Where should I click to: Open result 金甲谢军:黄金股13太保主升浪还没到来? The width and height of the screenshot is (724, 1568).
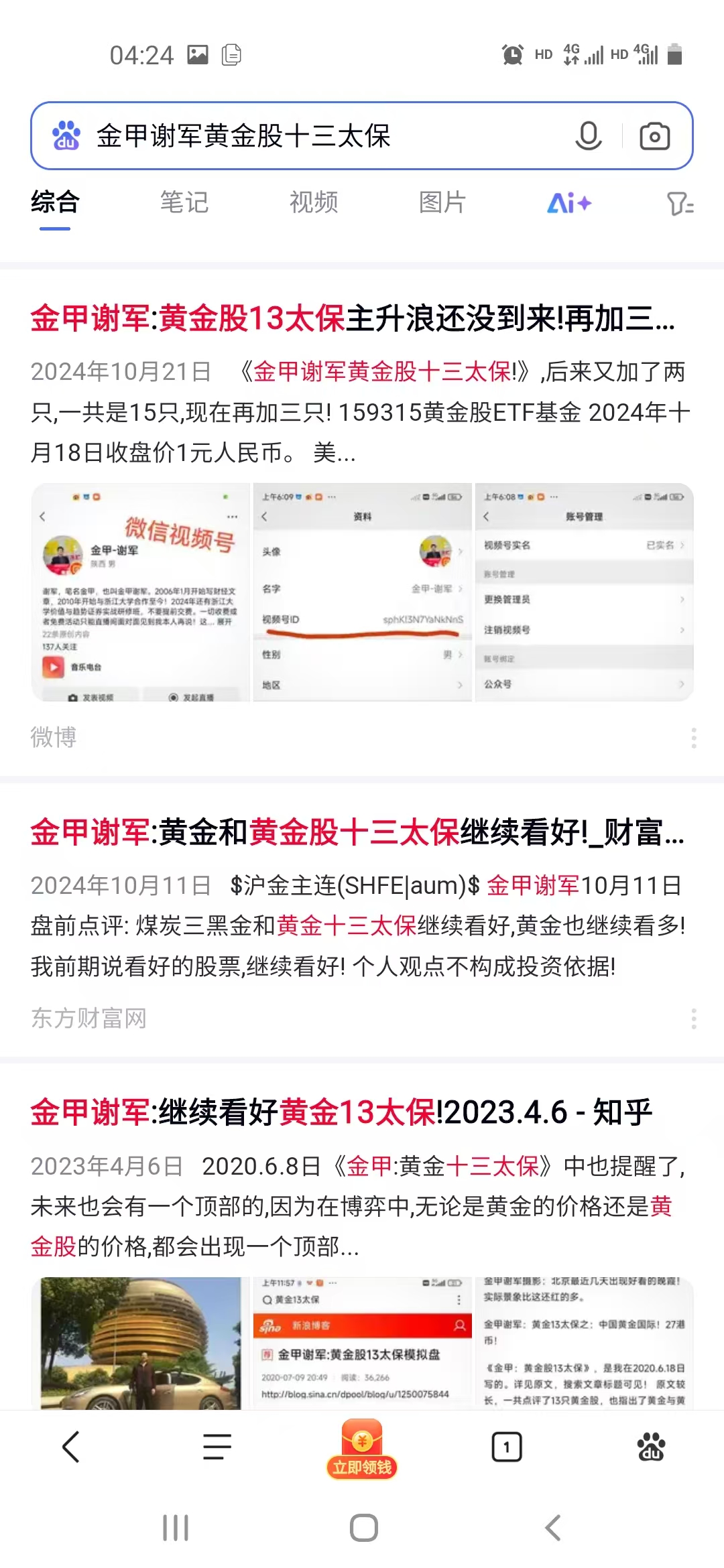tap(353, 318)
